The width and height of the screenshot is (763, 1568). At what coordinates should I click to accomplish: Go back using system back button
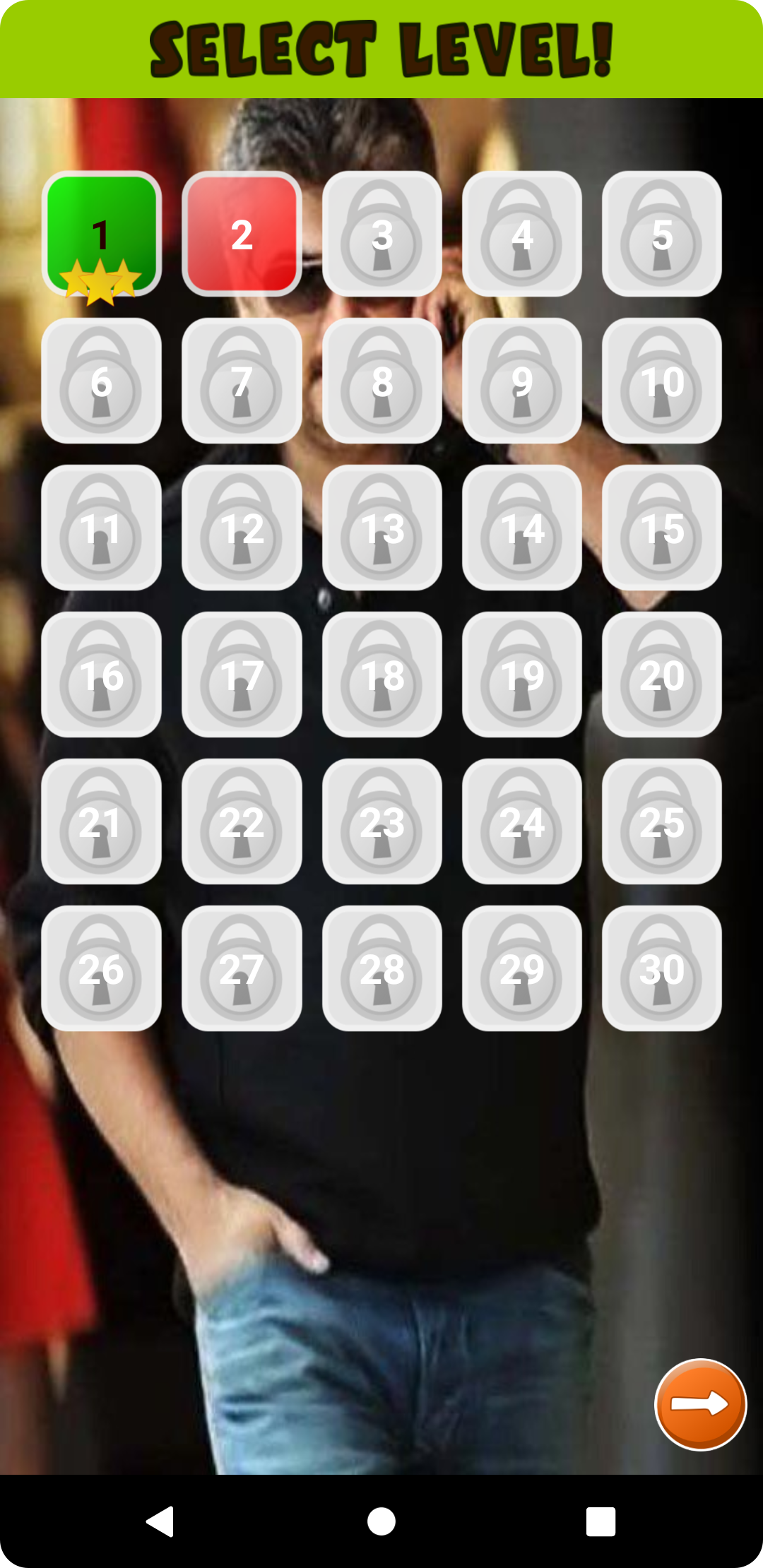point(160,1521)
